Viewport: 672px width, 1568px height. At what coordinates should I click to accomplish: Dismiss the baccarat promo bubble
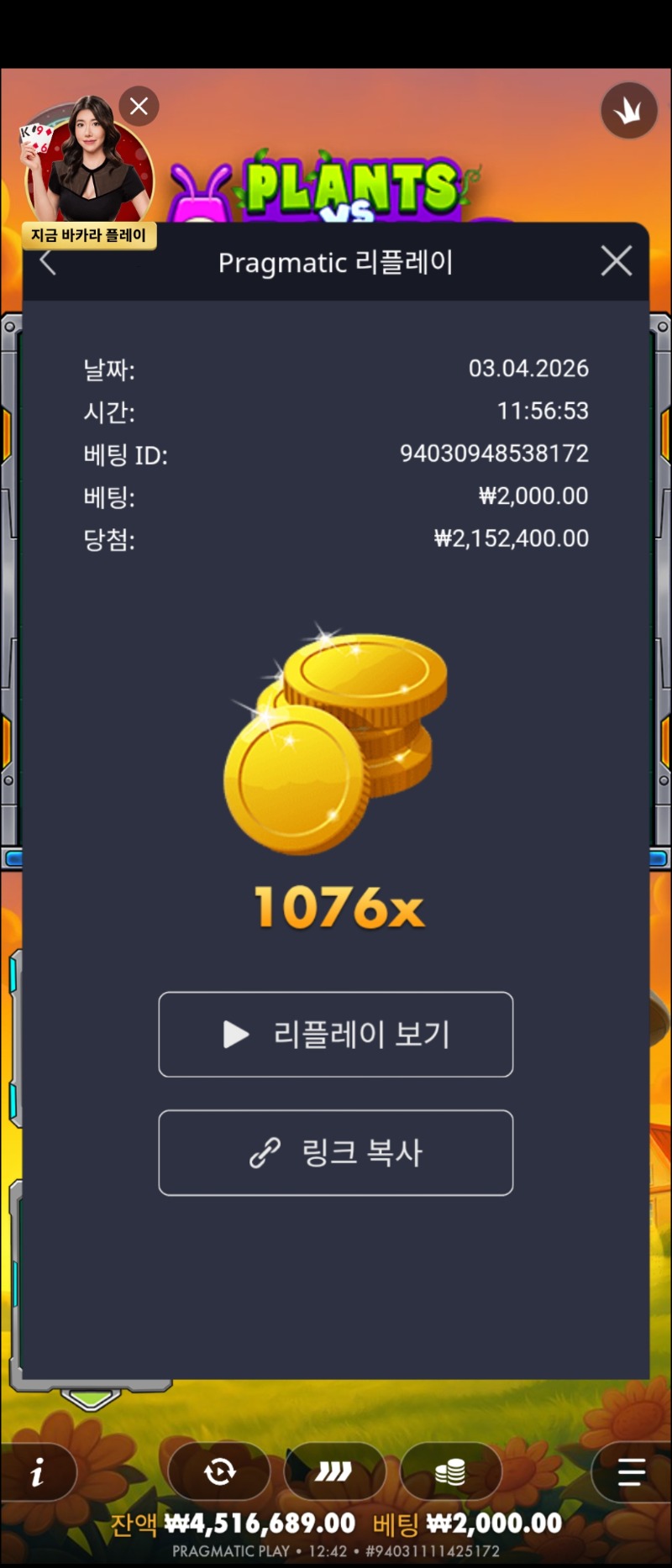coord(139,106)
